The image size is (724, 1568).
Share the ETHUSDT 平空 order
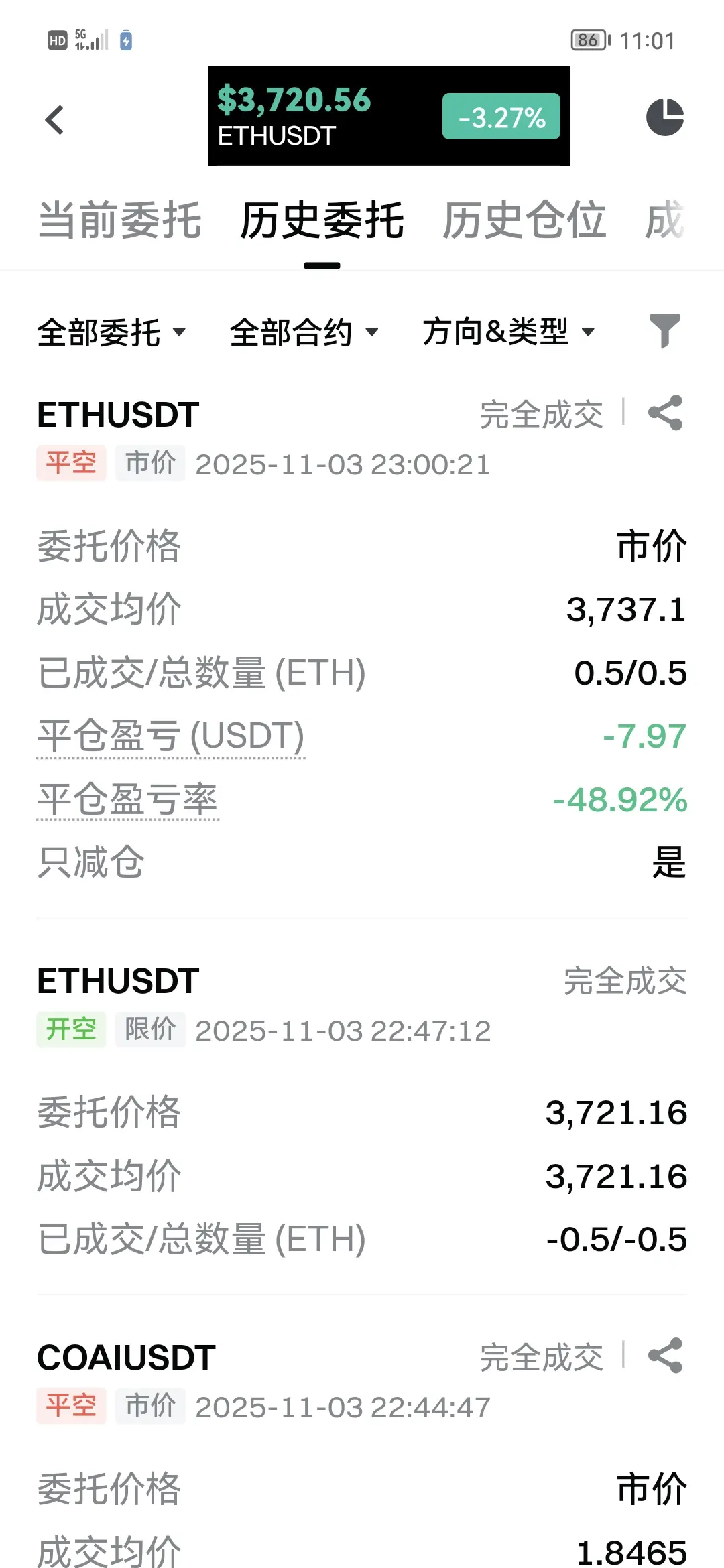tap(665, 413)
